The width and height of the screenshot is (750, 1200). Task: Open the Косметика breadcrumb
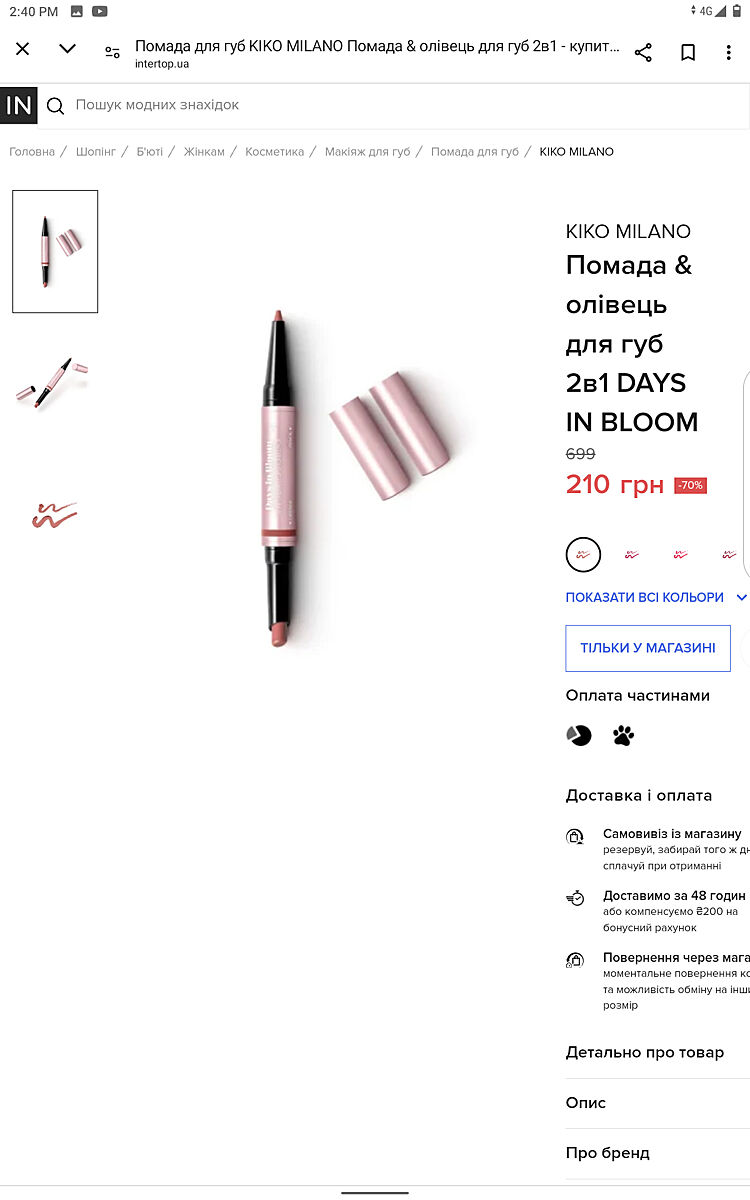pyautogui.click(x=274, y=152)
